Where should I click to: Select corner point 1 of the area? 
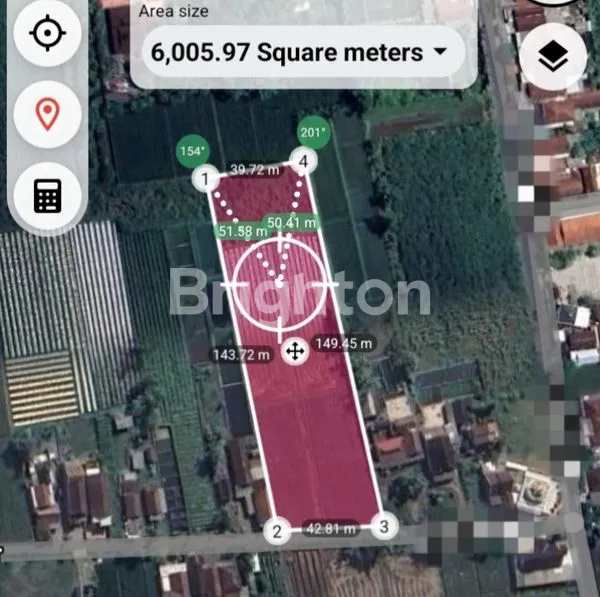point(204,180)
